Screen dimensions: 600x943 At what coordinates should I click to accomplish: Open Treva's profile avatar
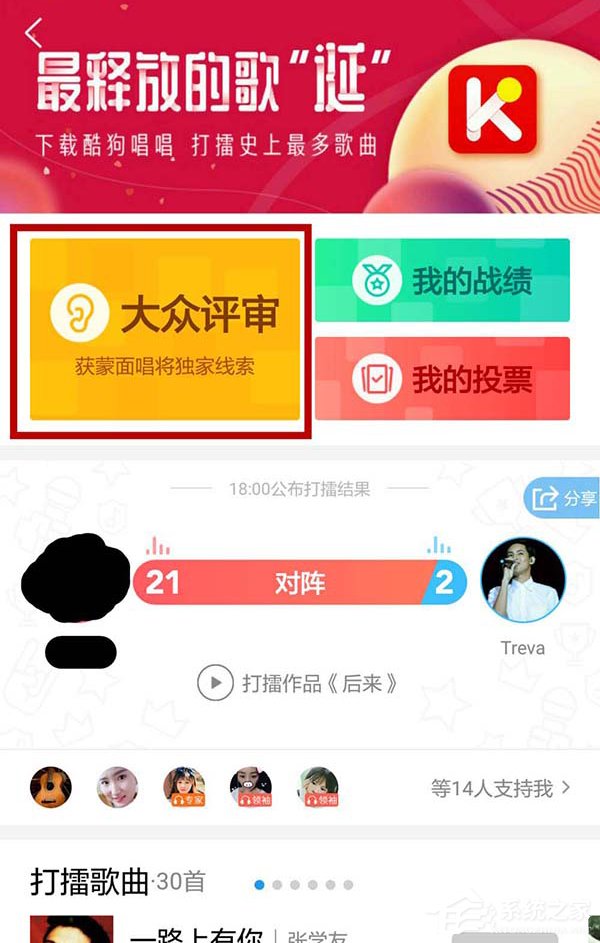tap(522, 580)
